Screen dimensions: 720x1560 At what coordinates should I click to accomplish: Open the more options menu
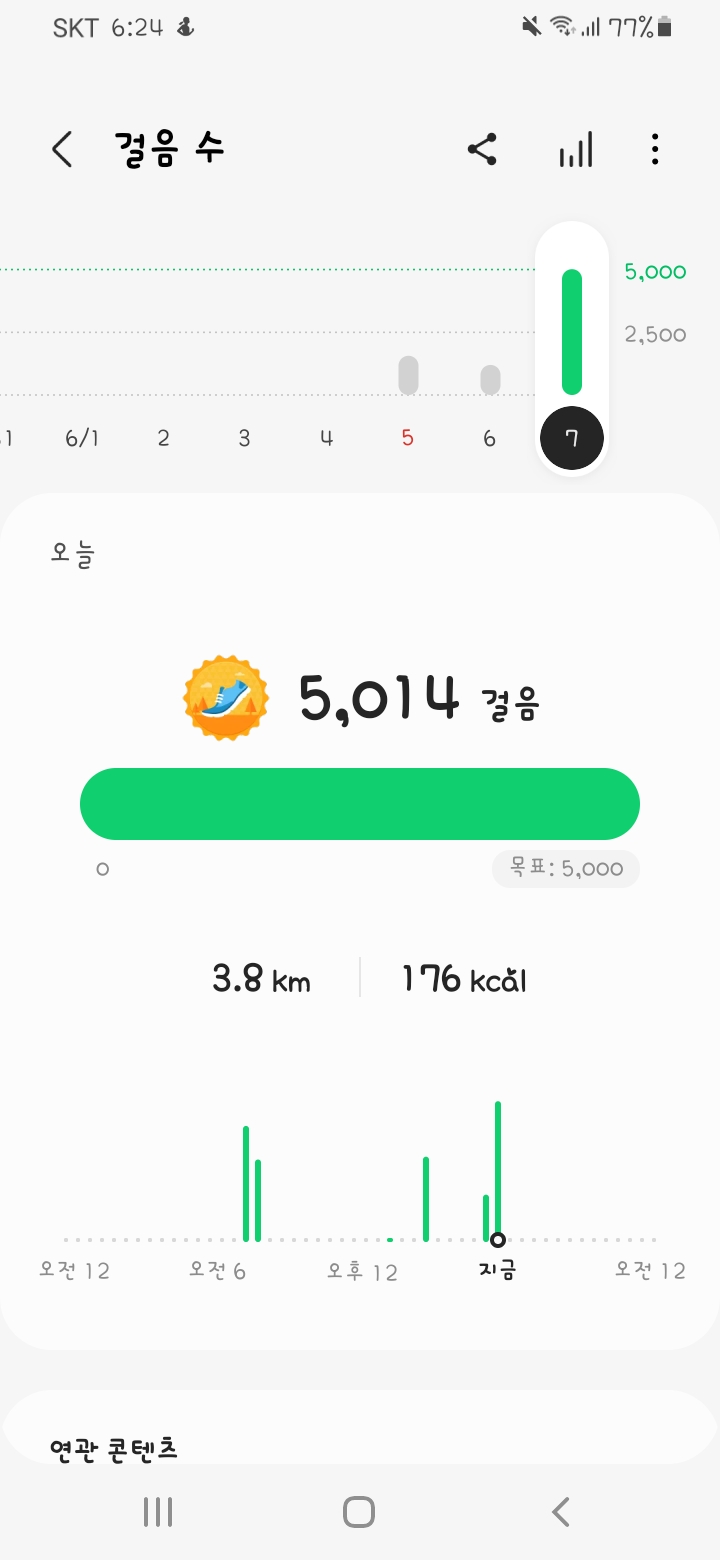coord(655,151)
